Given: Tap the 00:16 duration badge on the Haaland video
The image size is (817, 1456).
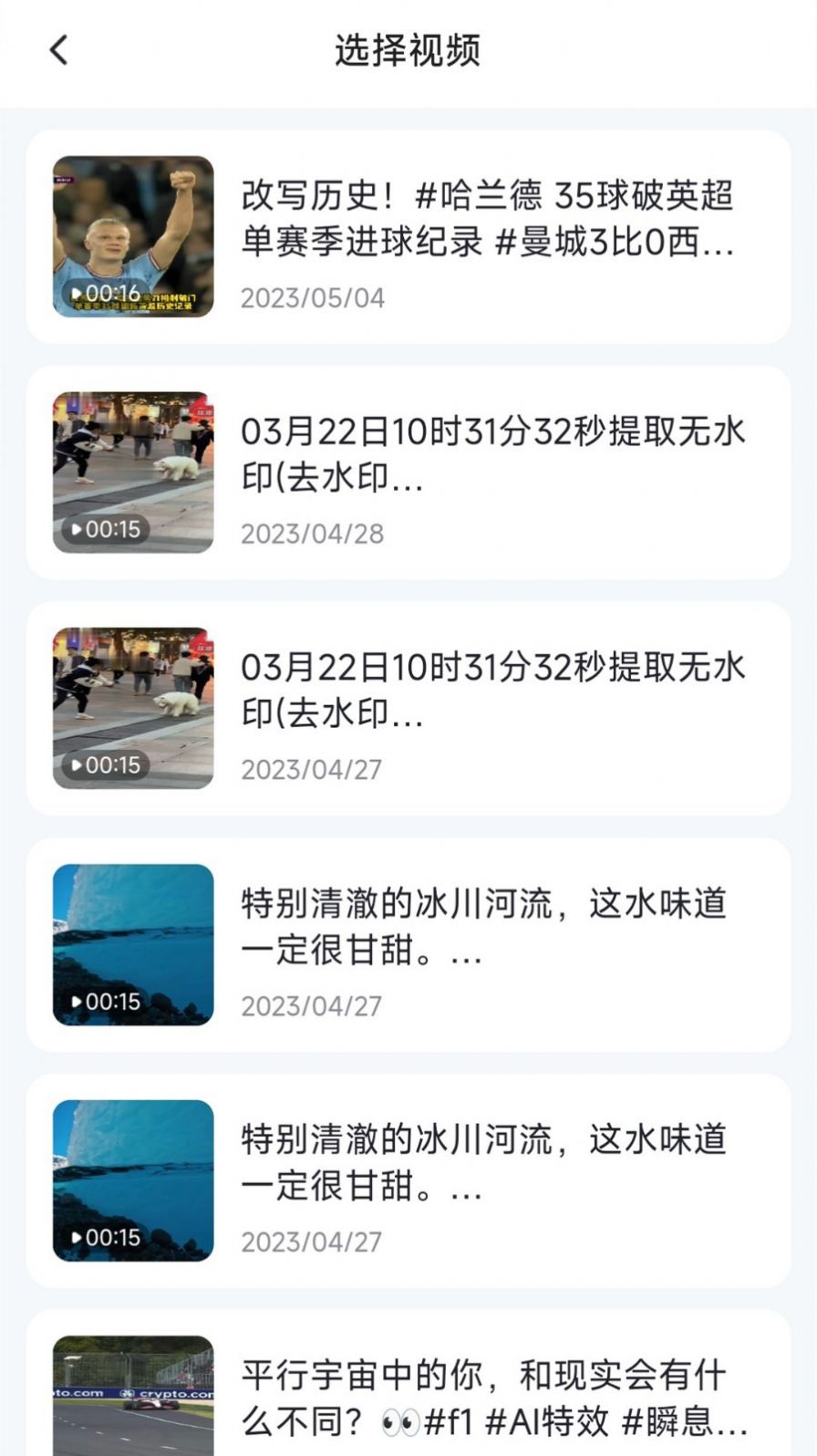Looking at the screenshot, I should pyautogui.click(x=102, y=292).
